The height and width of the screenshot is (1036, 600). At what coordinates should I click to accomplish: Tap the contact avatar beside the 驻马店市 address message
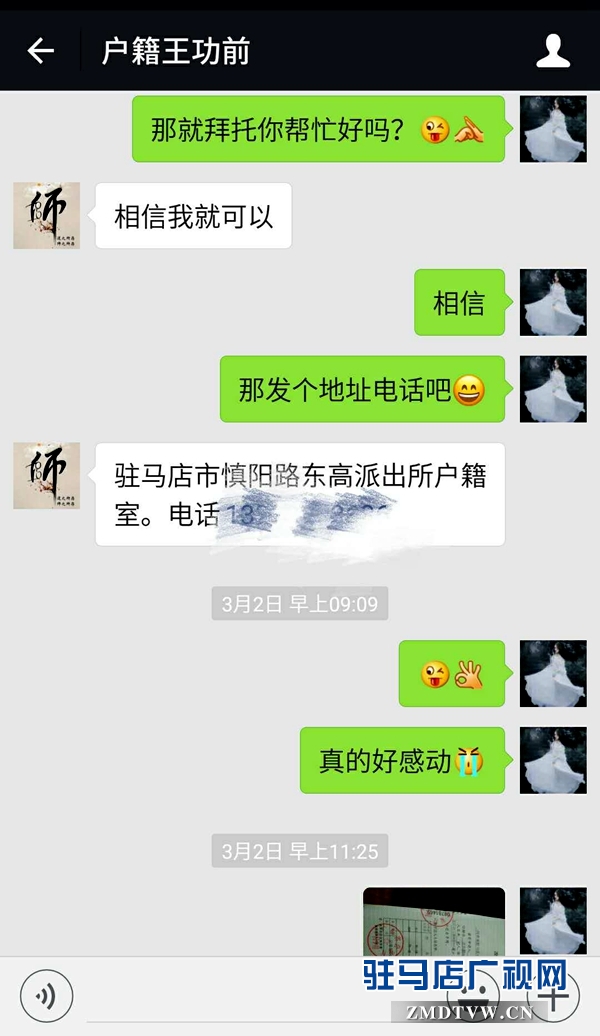(x=46, y=476)
